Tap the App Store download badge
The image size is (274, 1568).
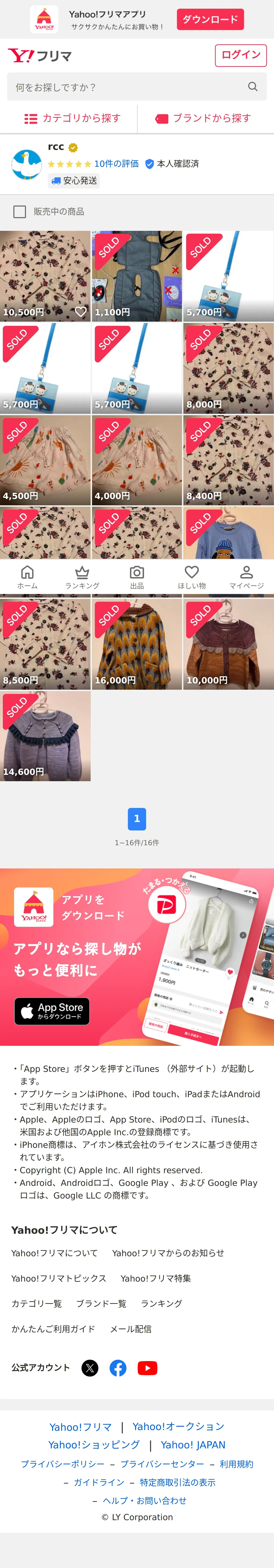[52, 1011]
